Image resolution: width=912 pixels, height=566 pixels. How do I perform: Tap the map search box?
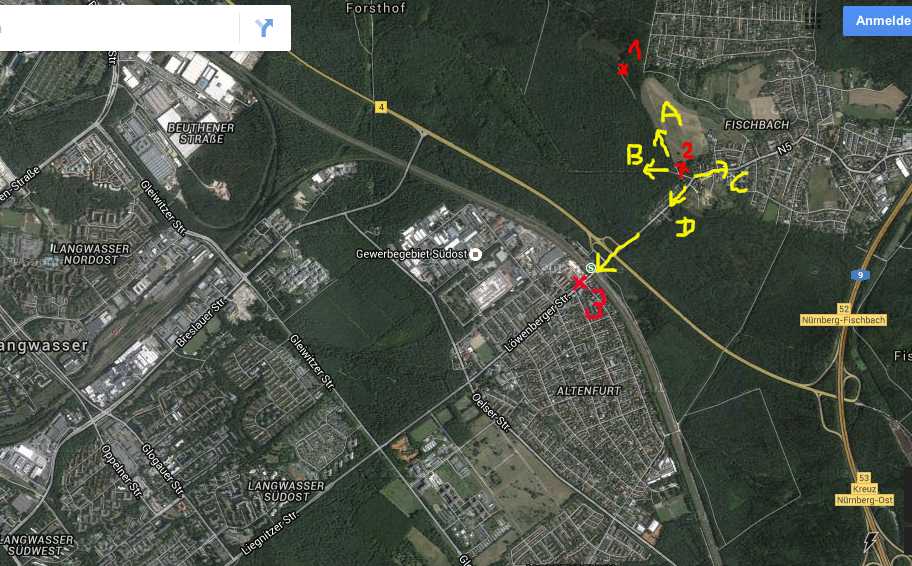point(115,27)
